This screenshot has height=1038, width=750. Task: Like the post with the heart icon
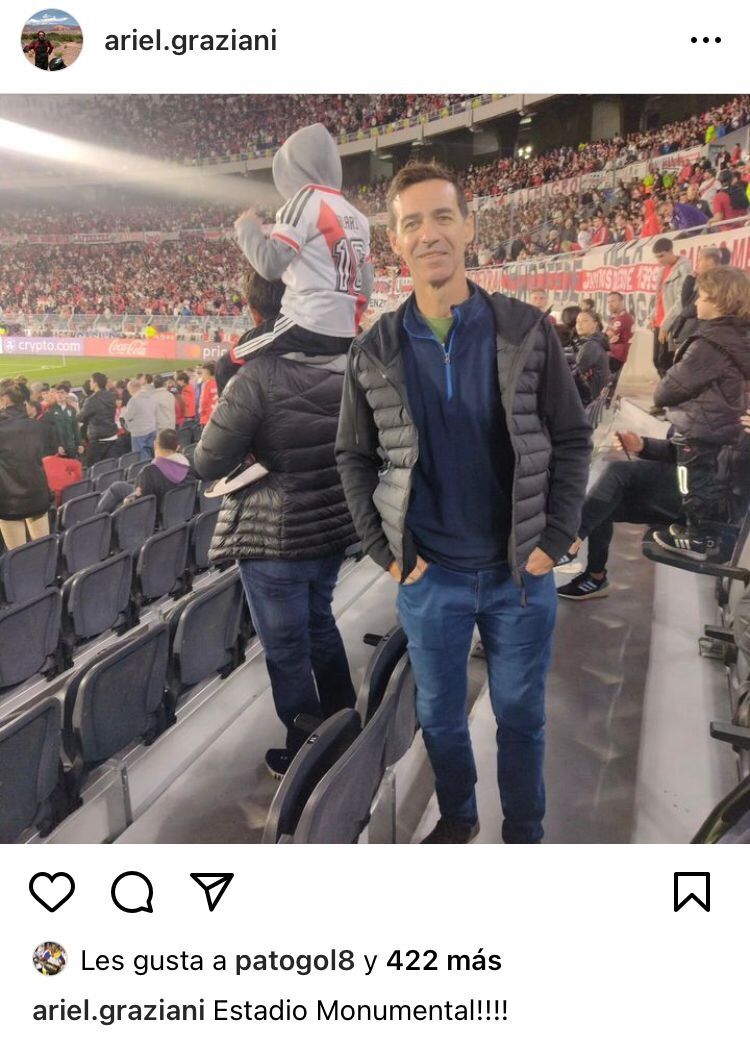click(x=52, y=891)
